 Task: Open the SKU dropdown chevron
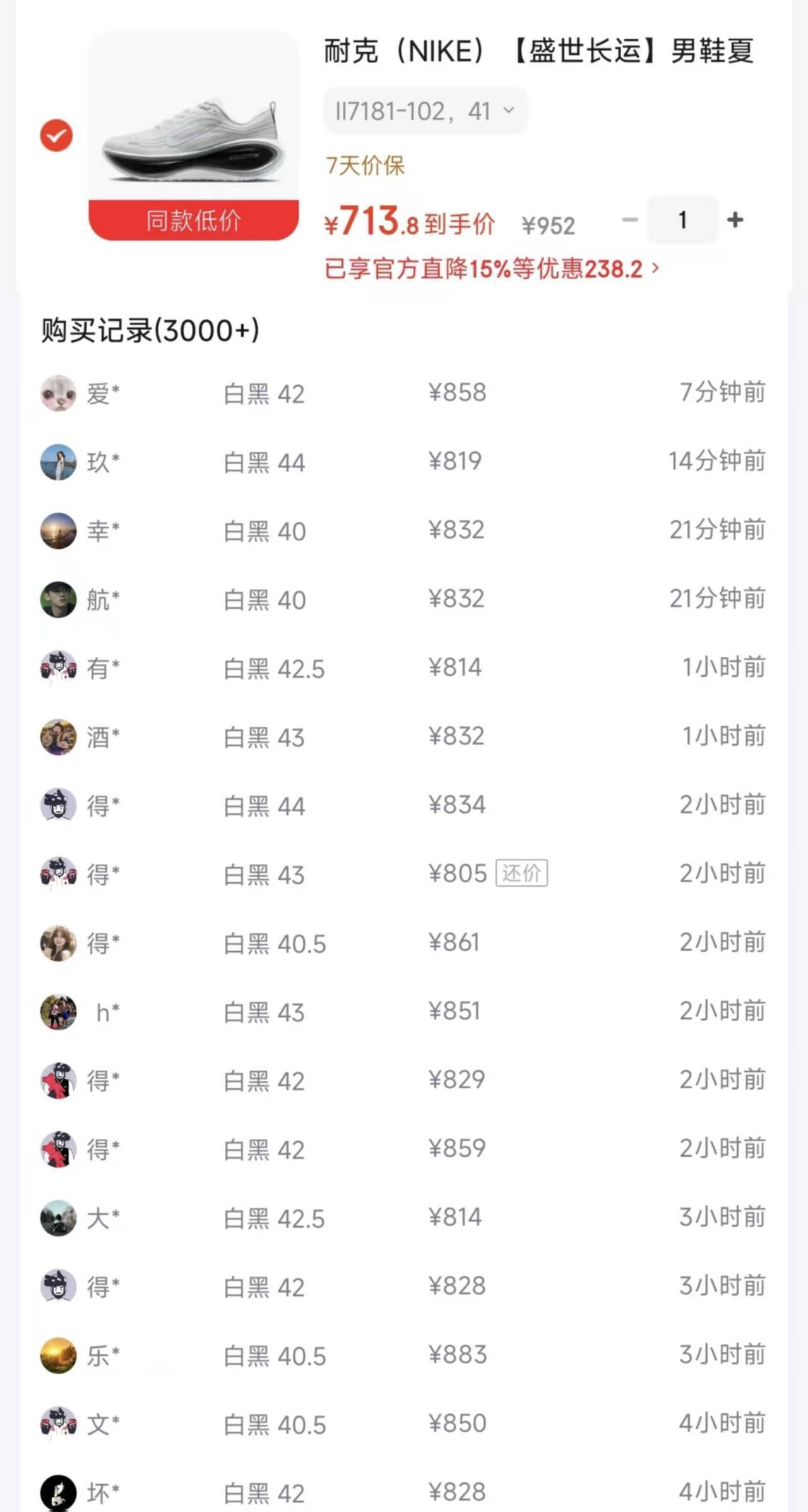pos(509,111)
